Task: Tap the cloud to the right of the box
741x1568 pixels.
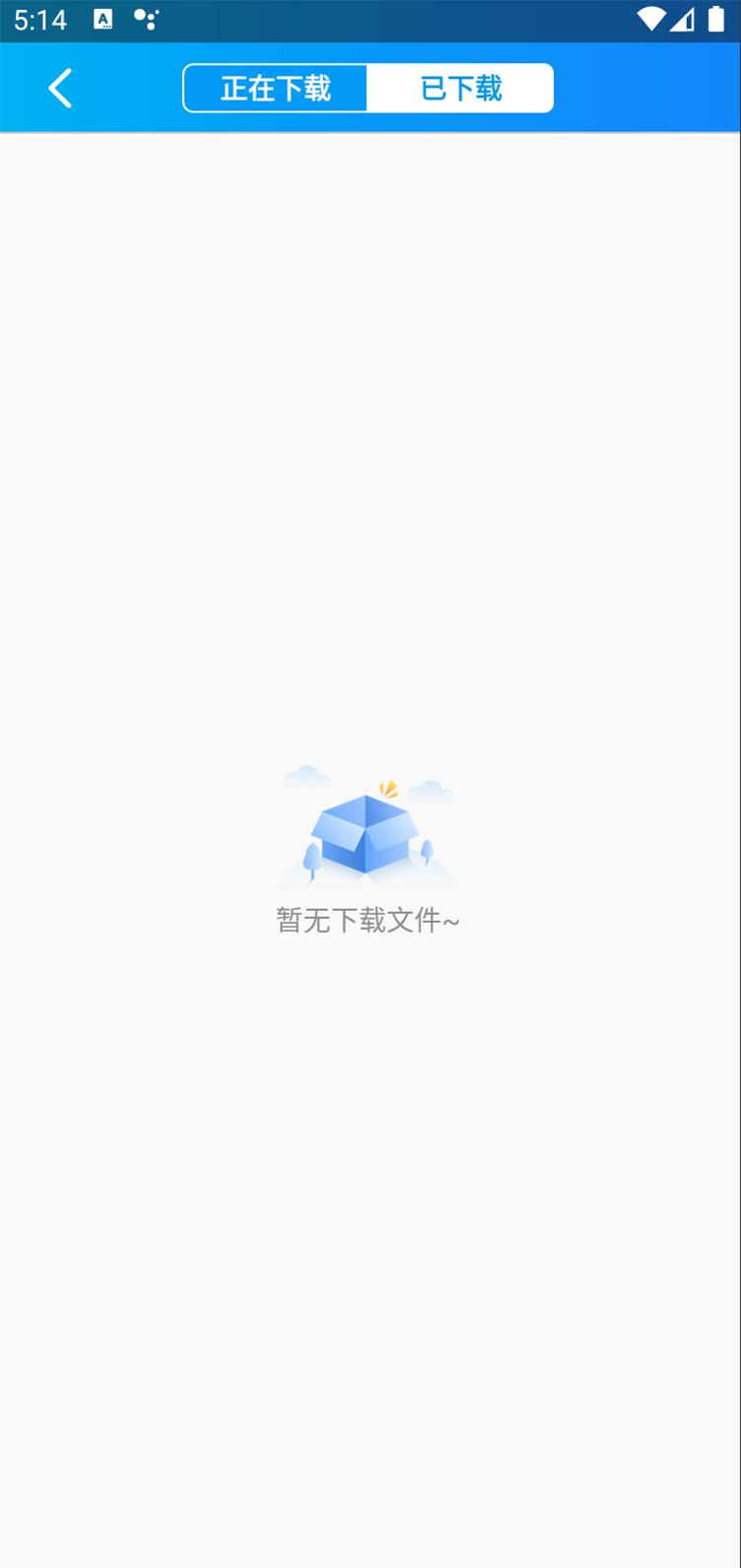Action: (432, 790)
